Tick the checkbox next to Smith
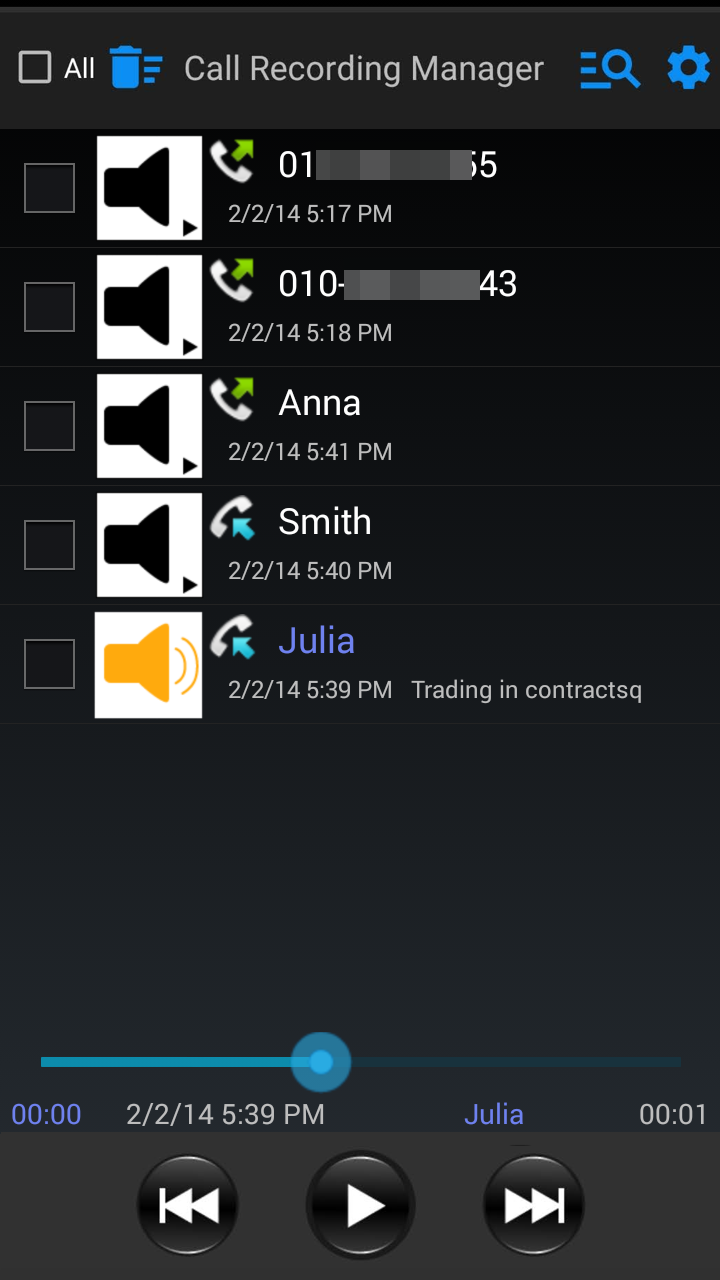 click(49, 545)
